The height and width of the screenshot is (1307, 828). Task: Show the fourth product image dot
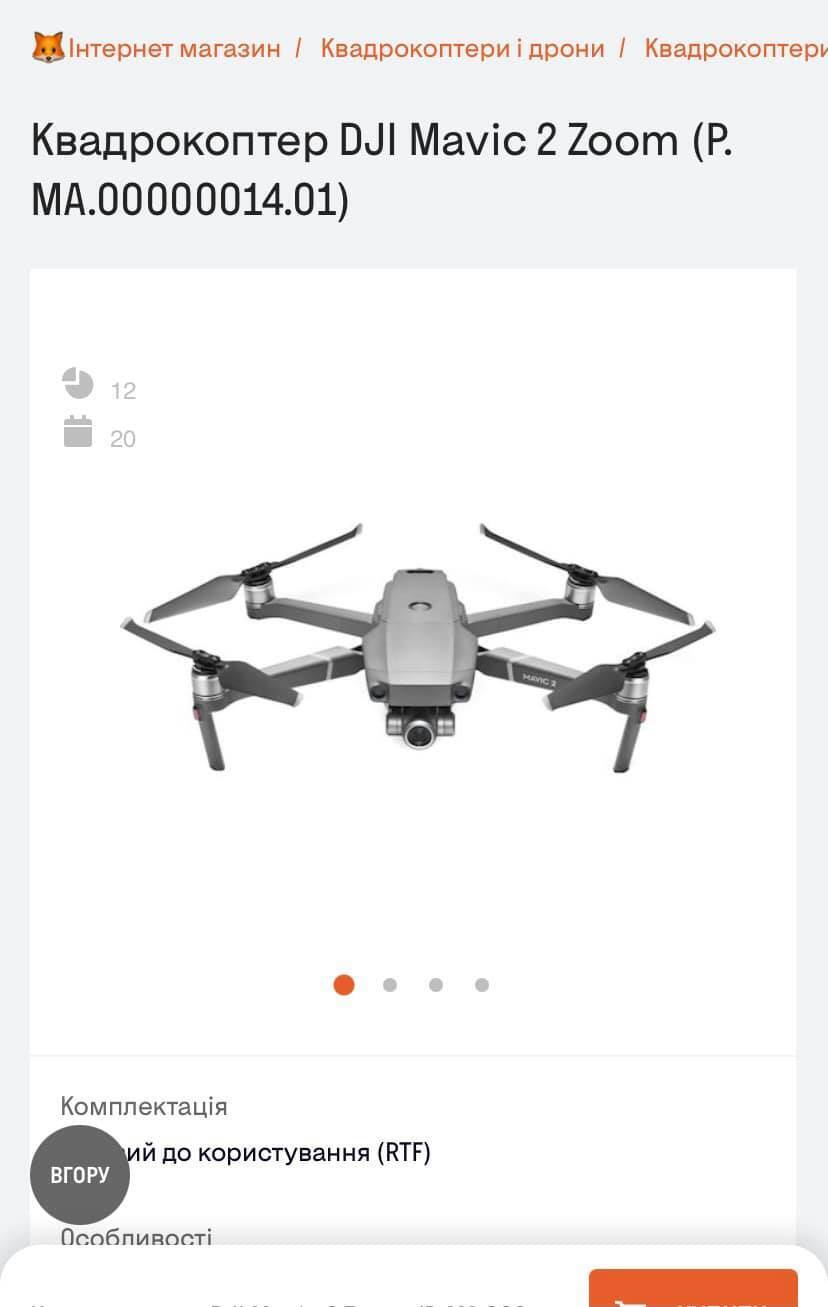[x=482, y=985]
